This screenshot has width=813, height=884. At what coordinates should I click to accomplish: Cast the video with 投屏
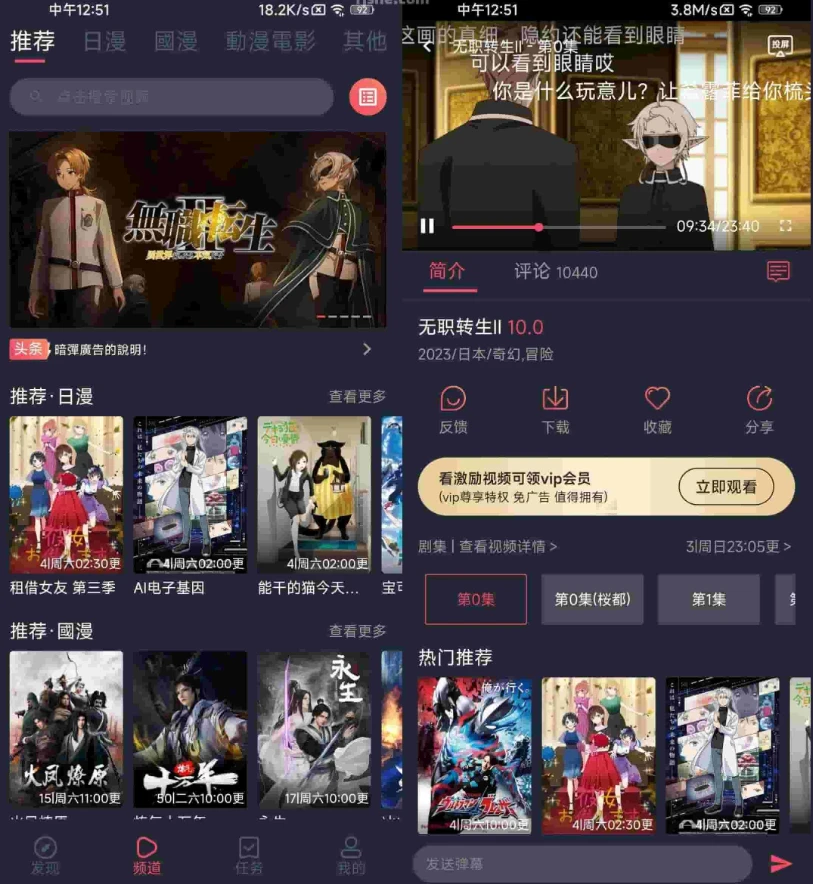779,46
